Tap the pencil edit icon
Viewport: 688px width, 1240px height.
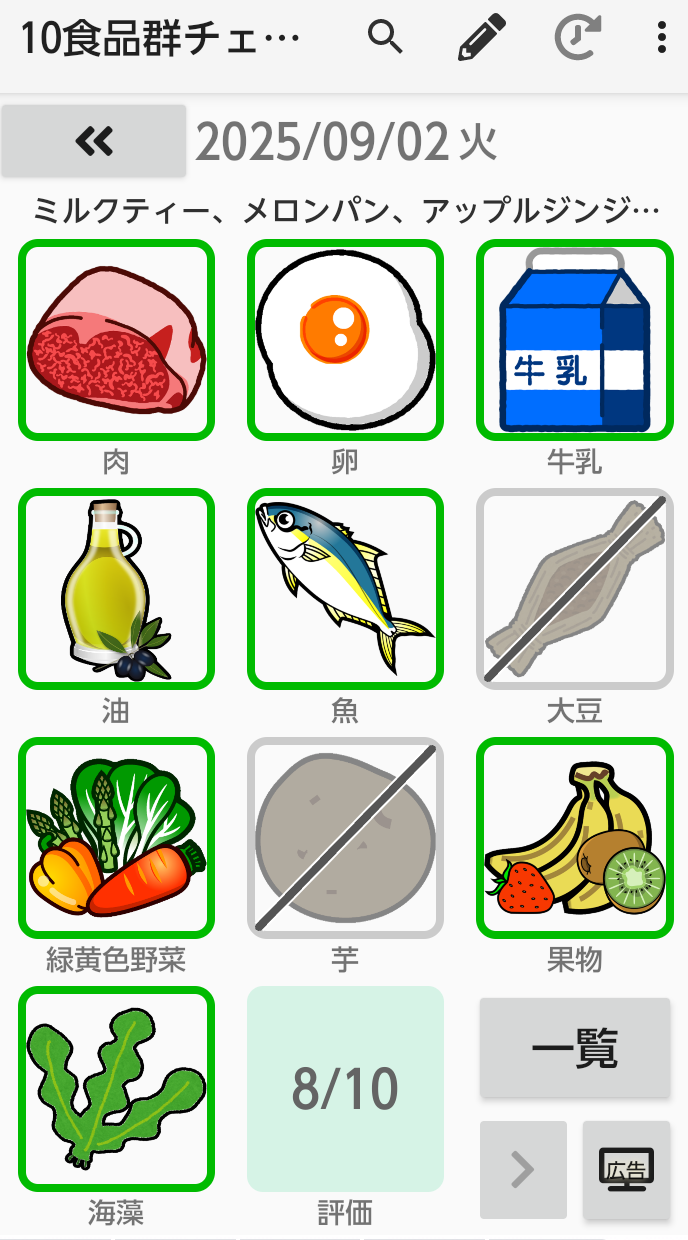481,38
